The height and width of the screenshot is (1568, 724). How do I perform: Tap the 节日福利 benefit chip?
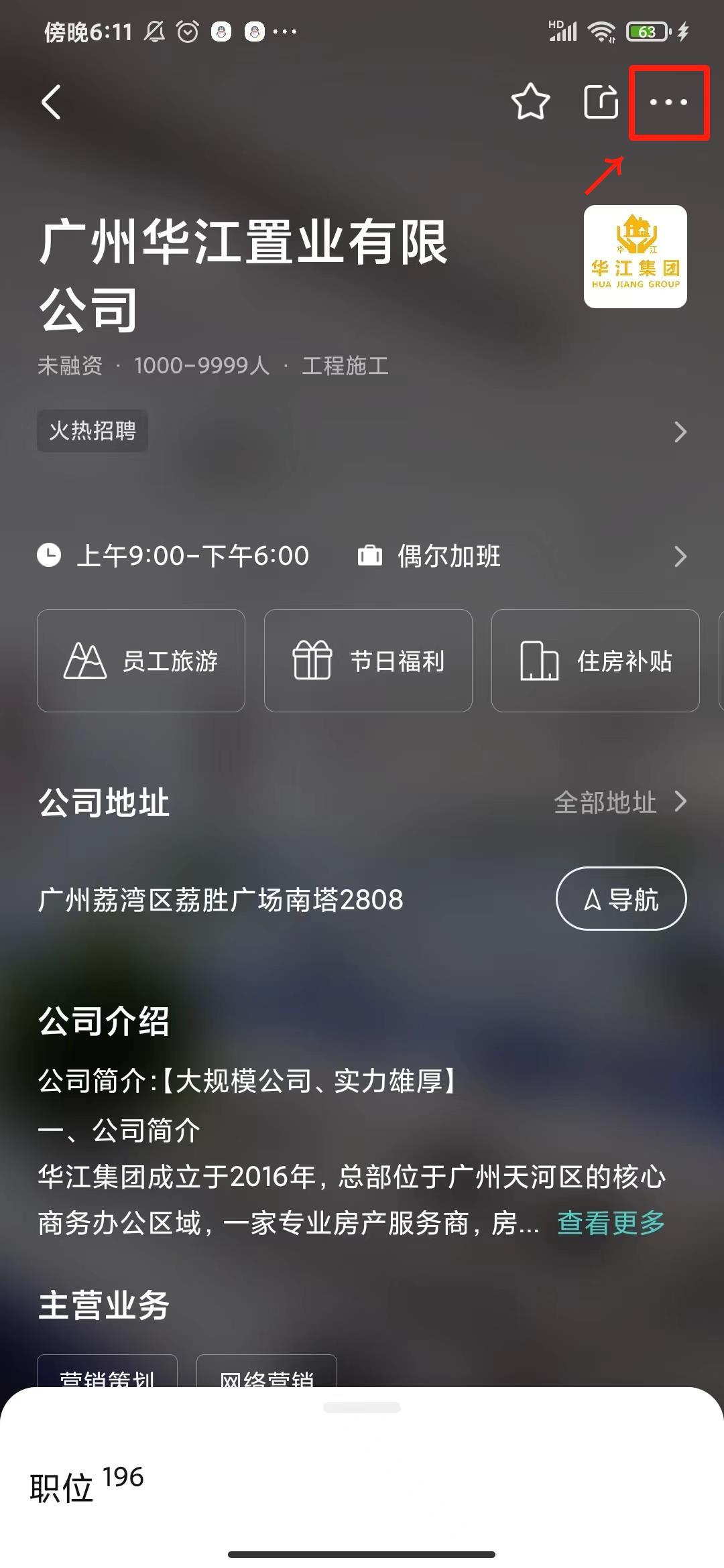pos(368,661)
